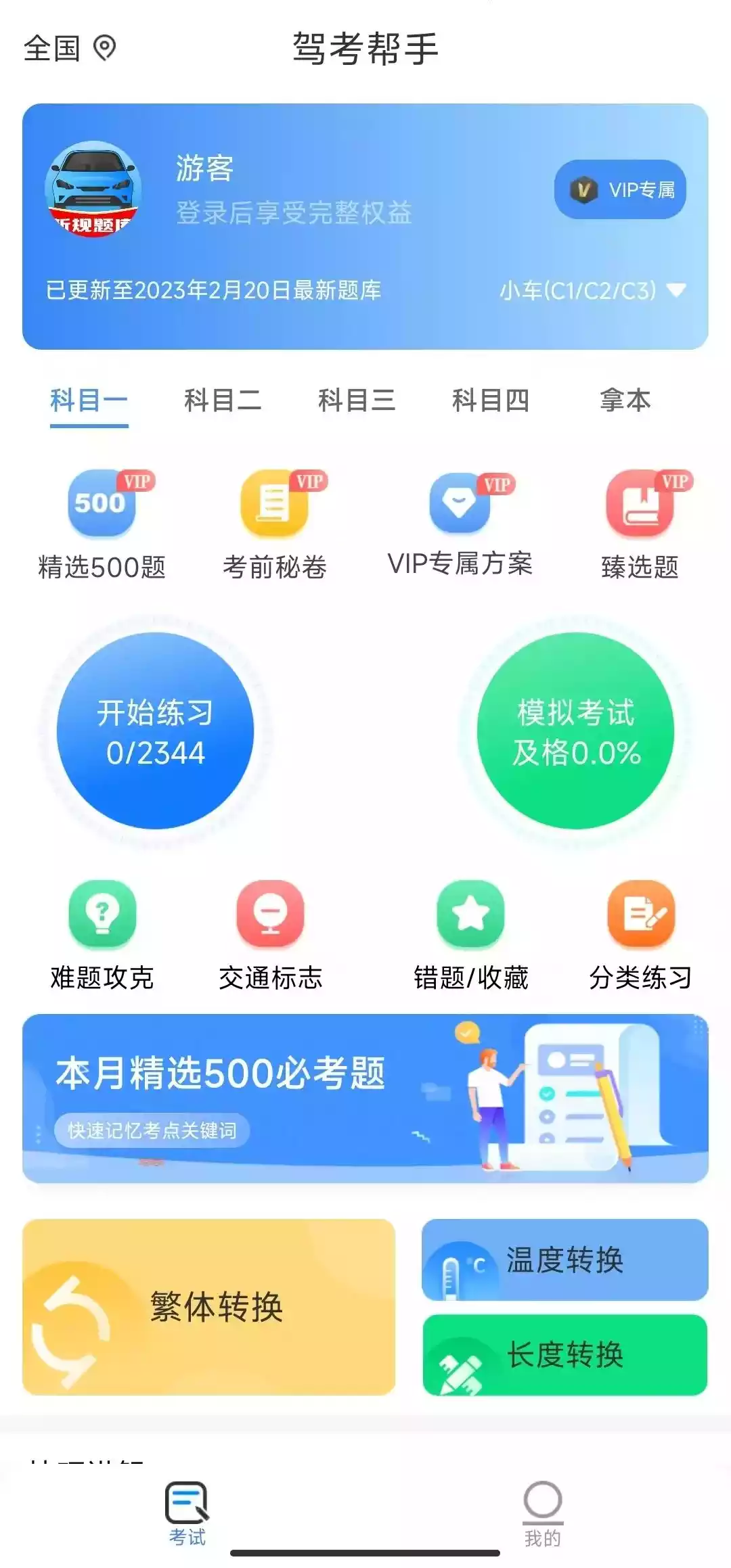Open the 本月精选500必考题 banner

(x=365, y=1098)
